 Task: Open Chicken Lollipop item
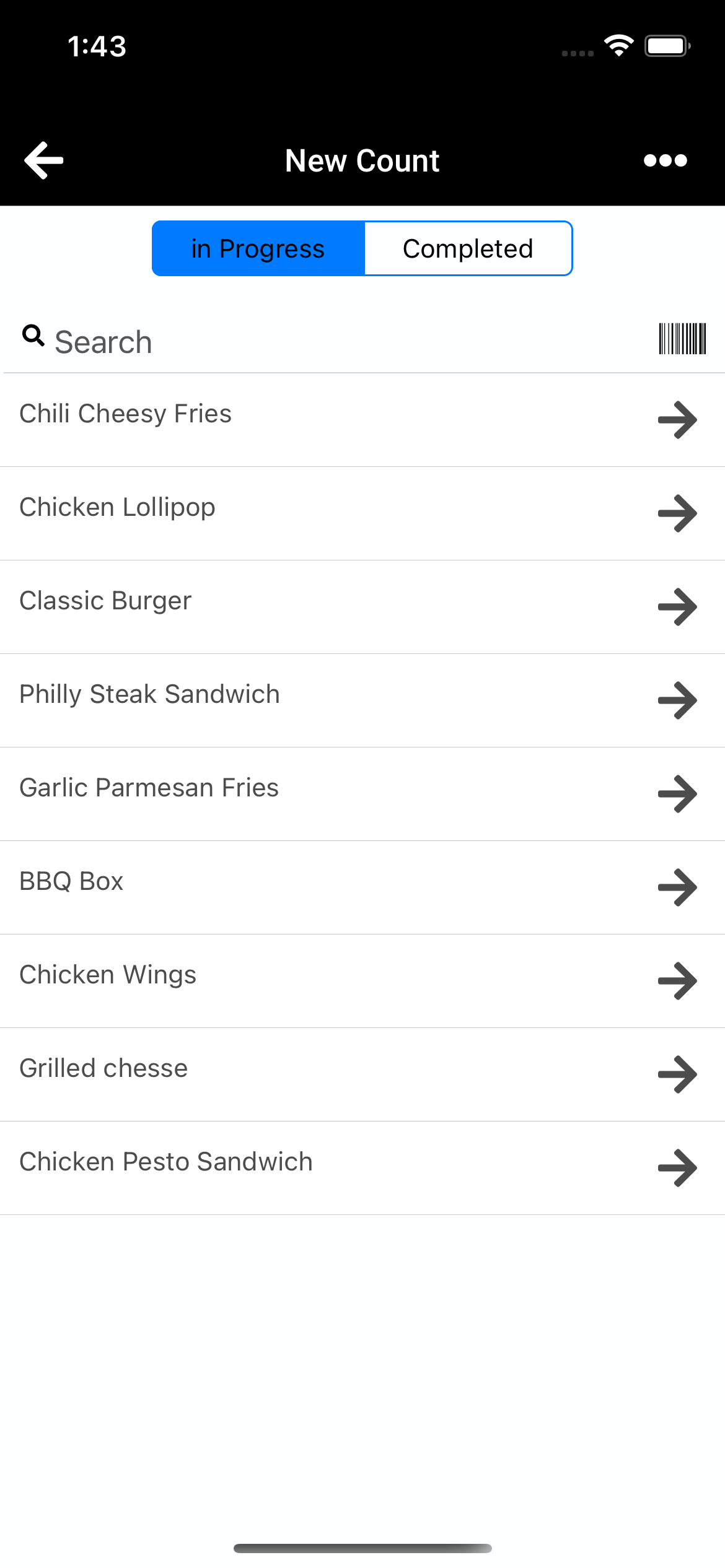[x=362, y=513]
